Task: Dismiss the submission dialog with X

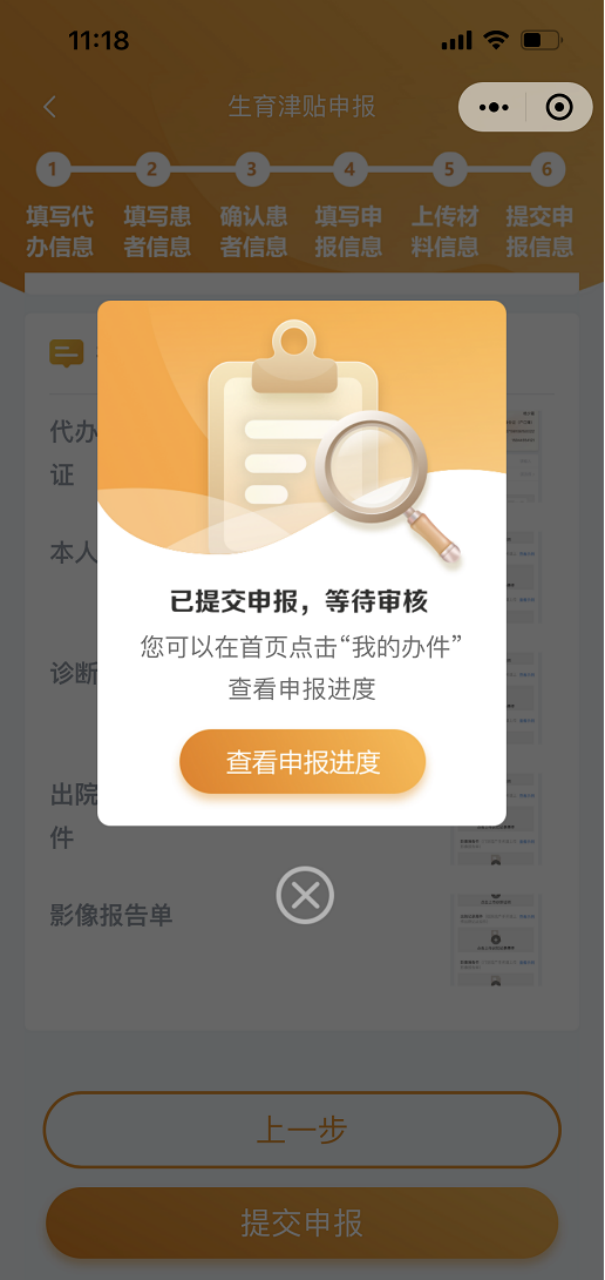Action: (x=305, y=895)
